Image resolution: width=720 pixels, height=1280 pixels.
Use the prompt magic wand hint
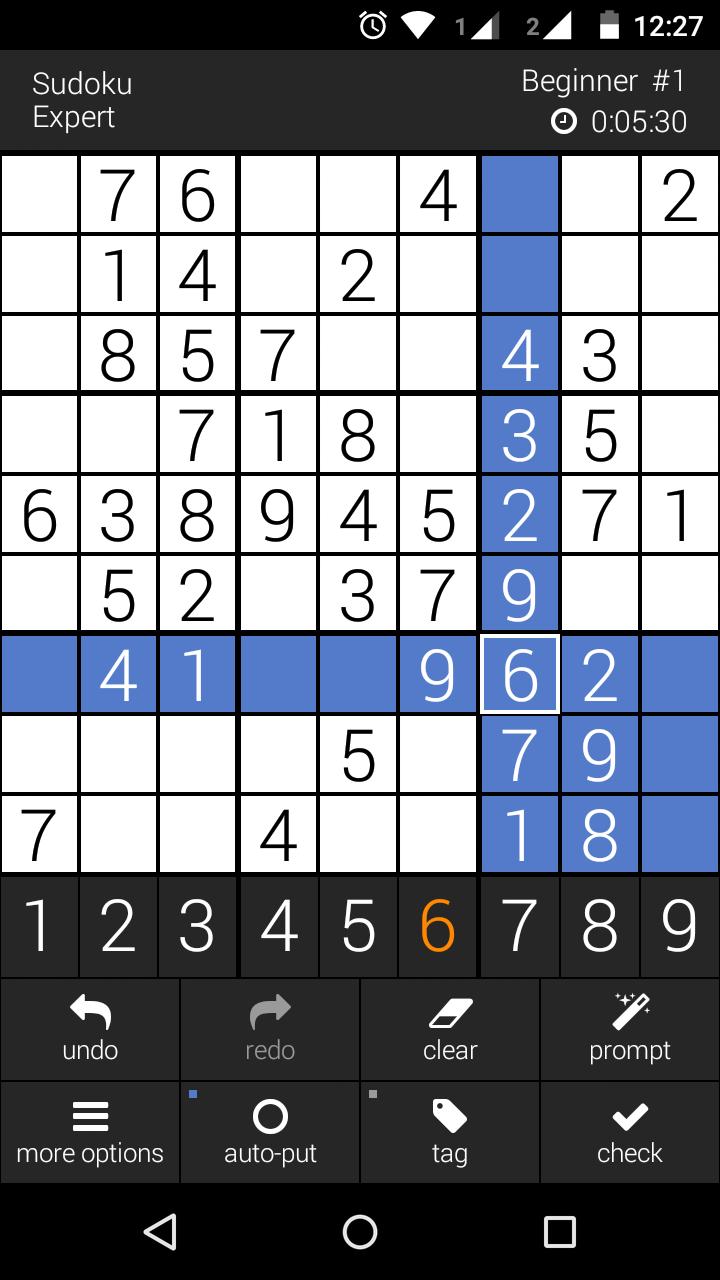tap(630, 1029)
